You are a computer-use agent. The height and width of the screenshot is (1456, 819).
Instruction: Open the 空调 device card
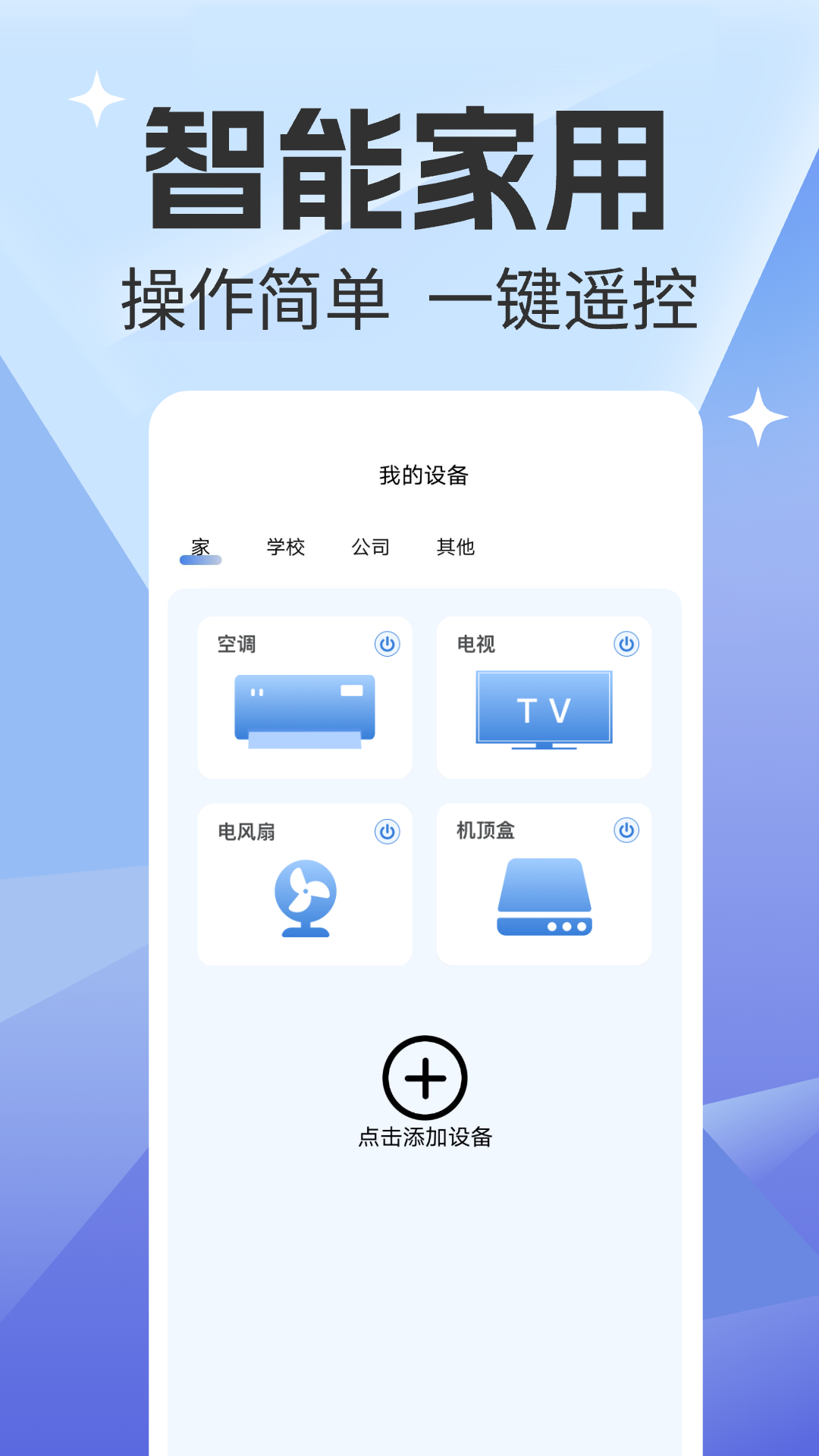click(305, 698)
